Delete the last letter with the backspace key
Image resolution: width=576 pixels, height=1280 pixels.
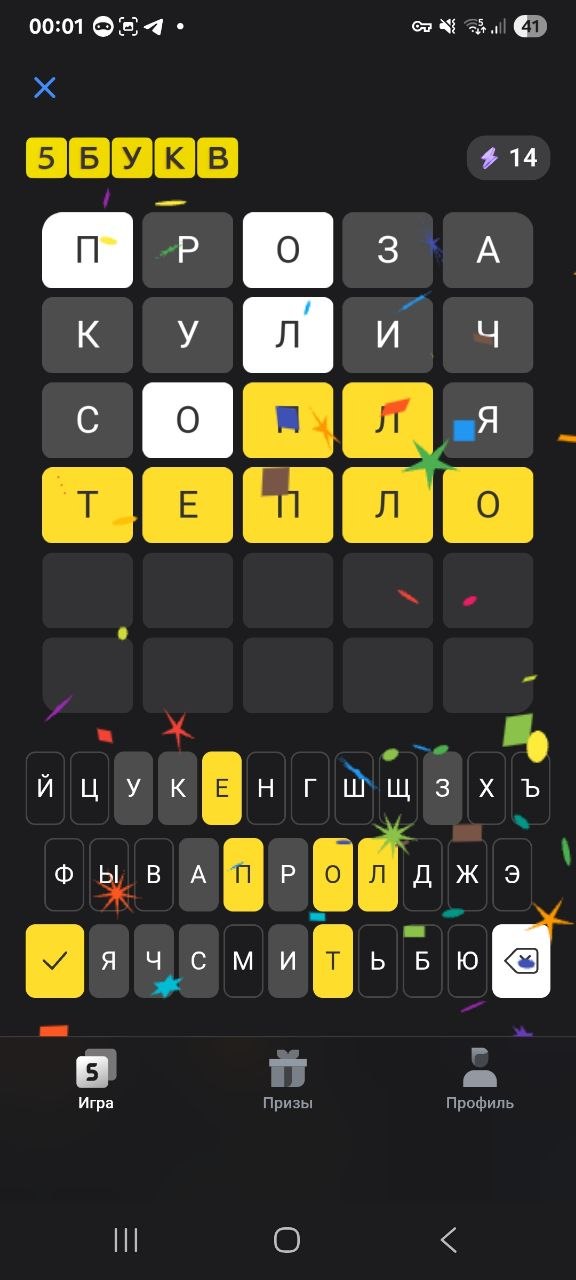(521, 961)
